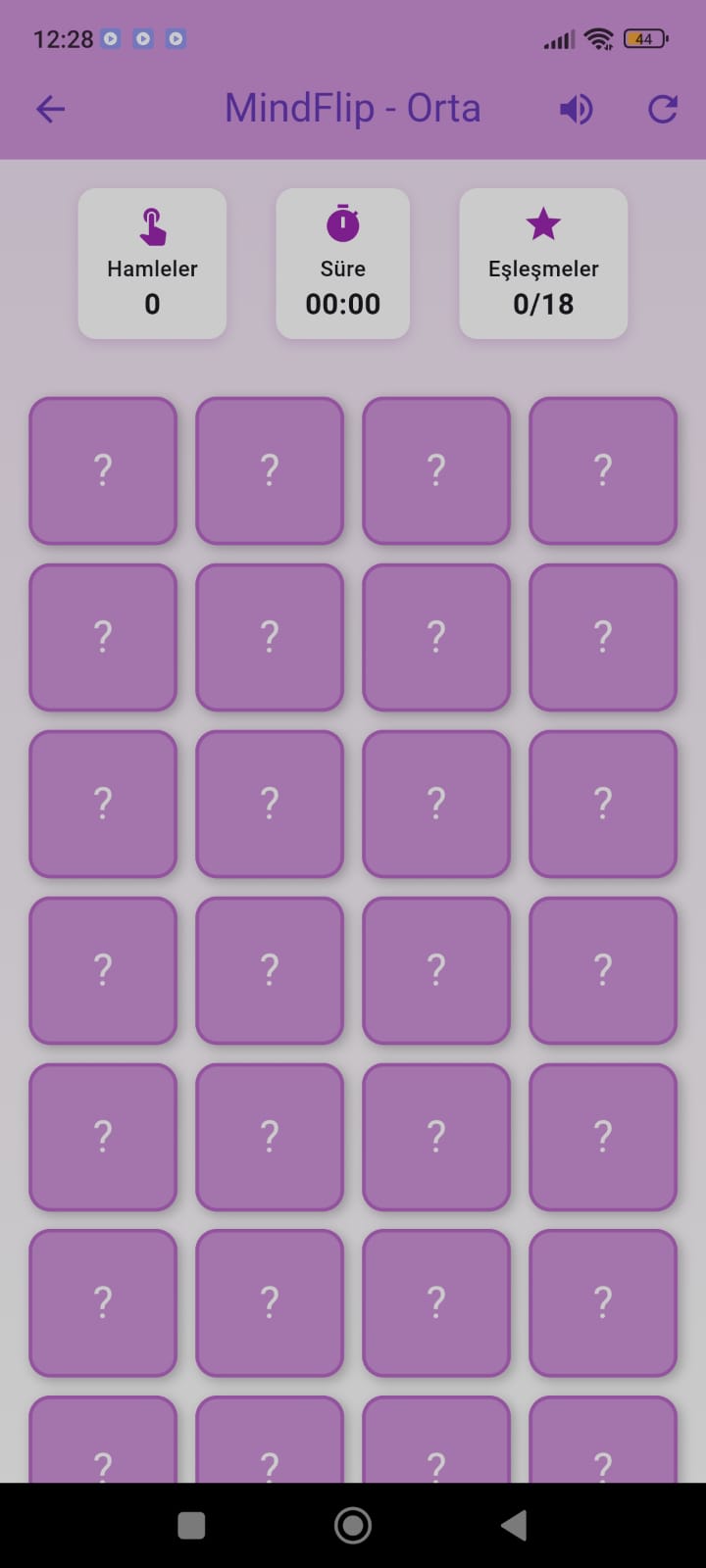Viewport: 706px width, 1568px height.
Task: Restart the game with the refresh icon
Action: [x=663, y=109]
